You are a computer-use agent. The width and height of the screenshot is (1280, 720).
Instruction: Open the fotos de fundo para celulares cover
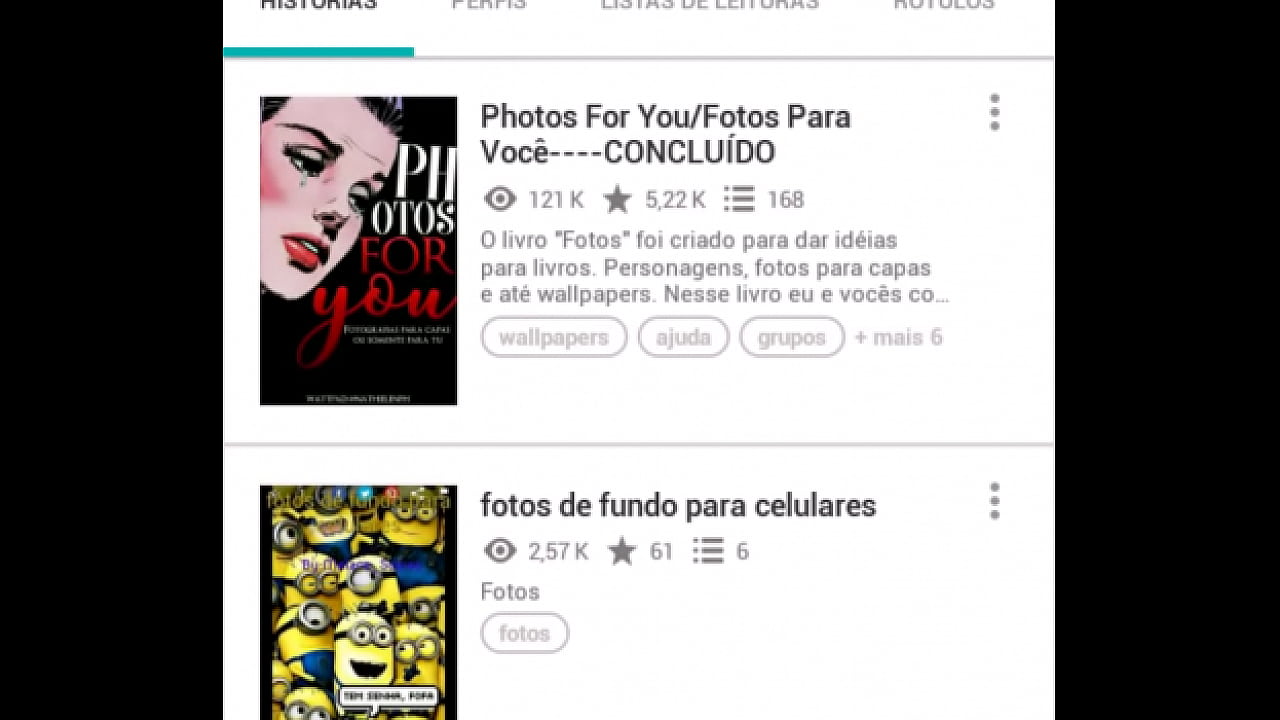click(x=358, y=602)
